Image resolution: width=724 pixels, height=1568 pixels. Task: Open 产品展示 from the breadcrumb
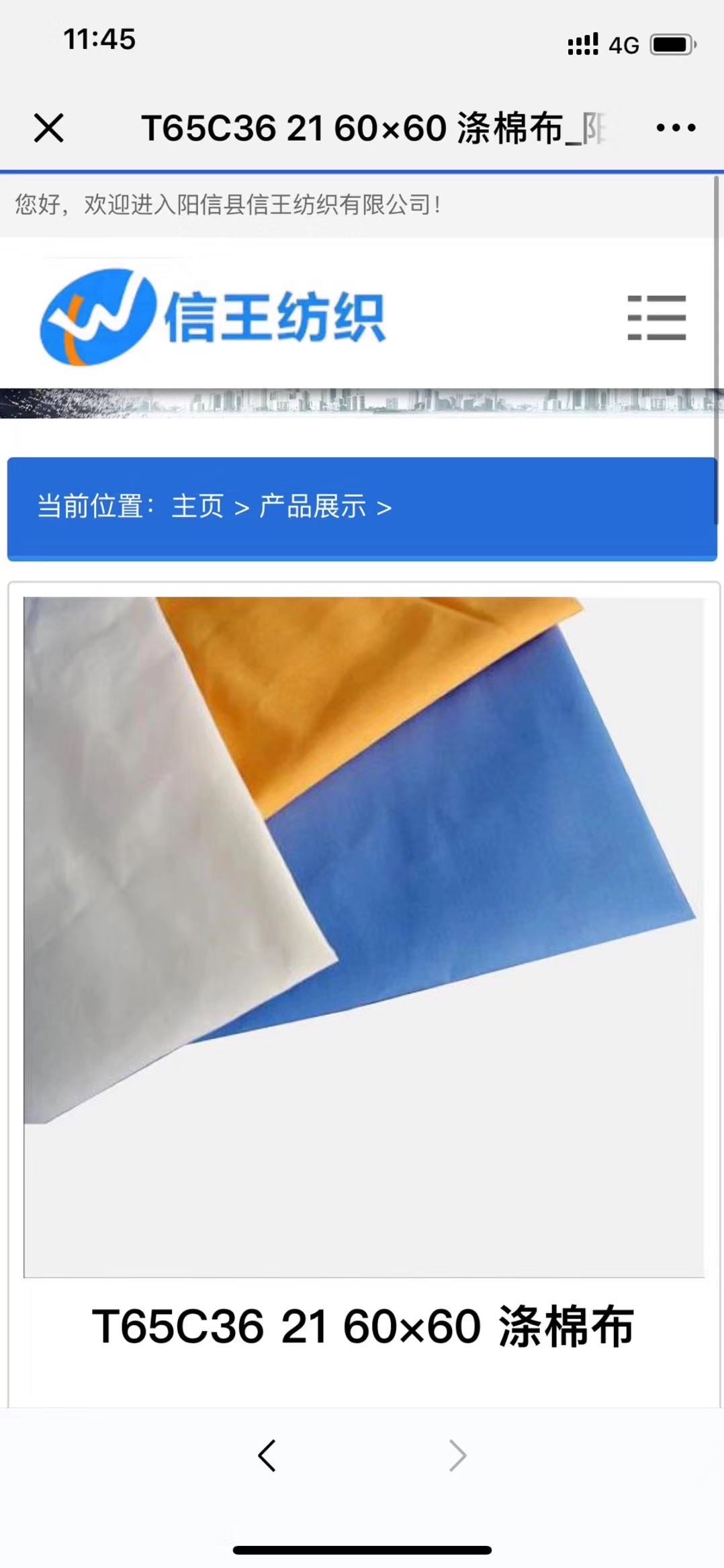point(313,506)
